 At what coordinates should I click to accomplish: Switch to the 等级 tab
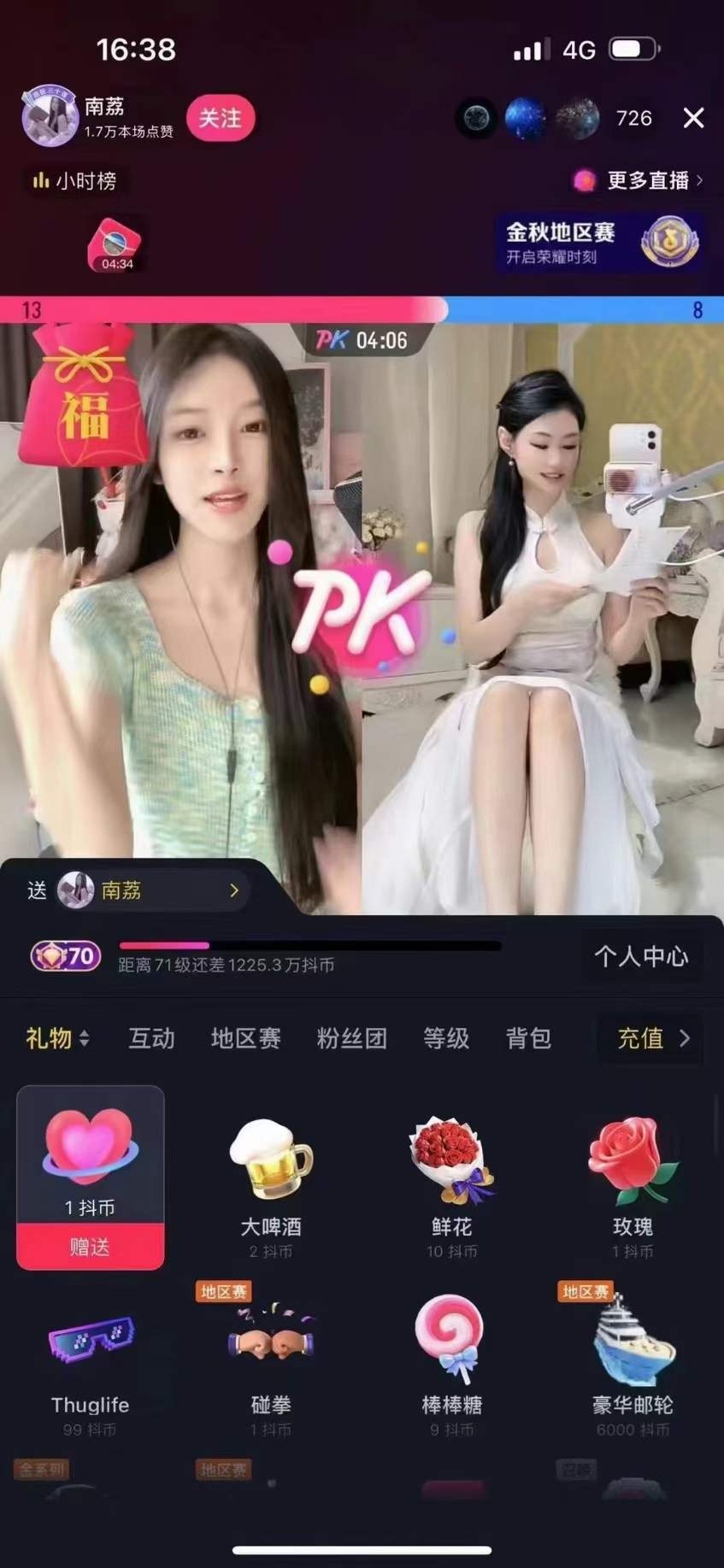pos(445,1038)
